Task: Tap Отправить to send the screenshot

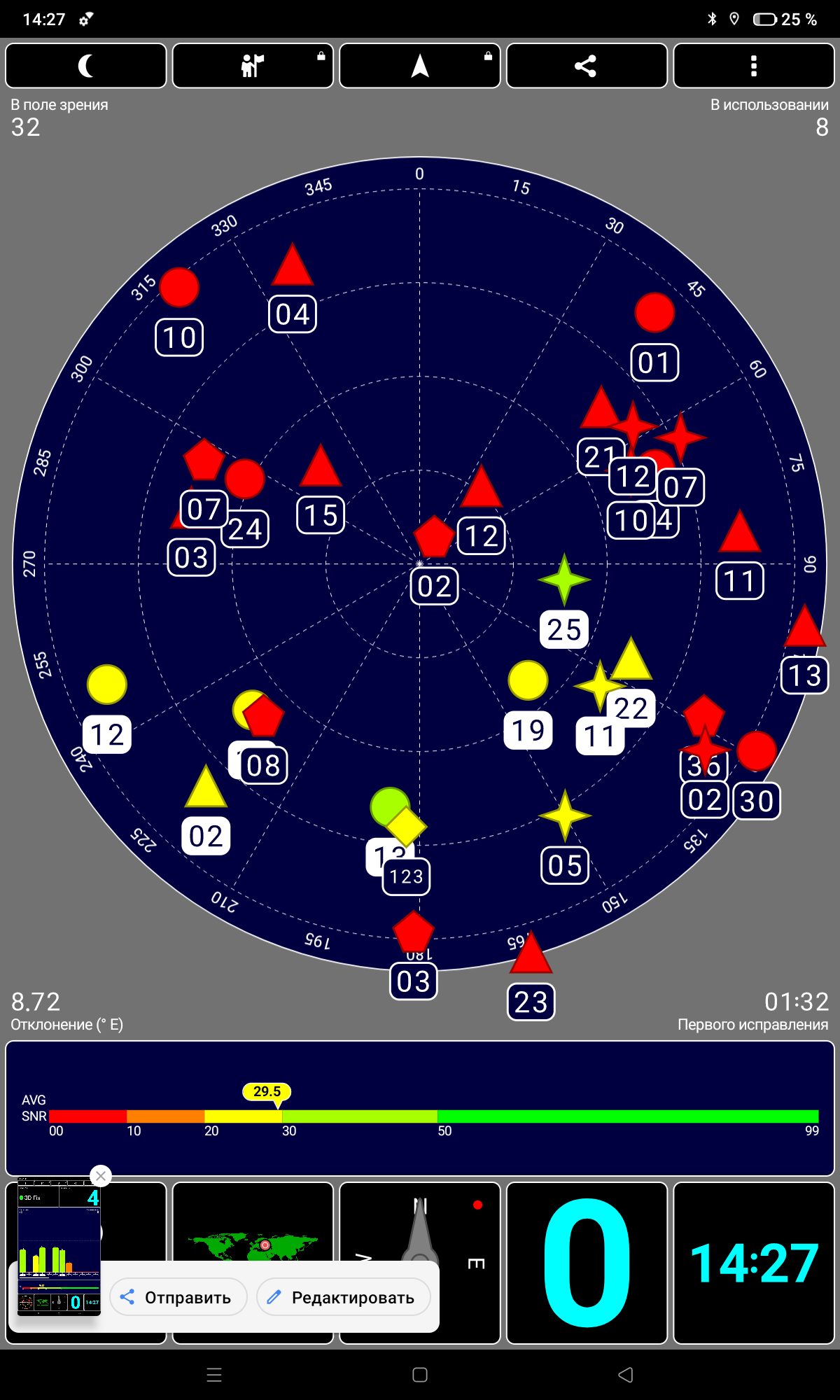Action: point(178,1297)
